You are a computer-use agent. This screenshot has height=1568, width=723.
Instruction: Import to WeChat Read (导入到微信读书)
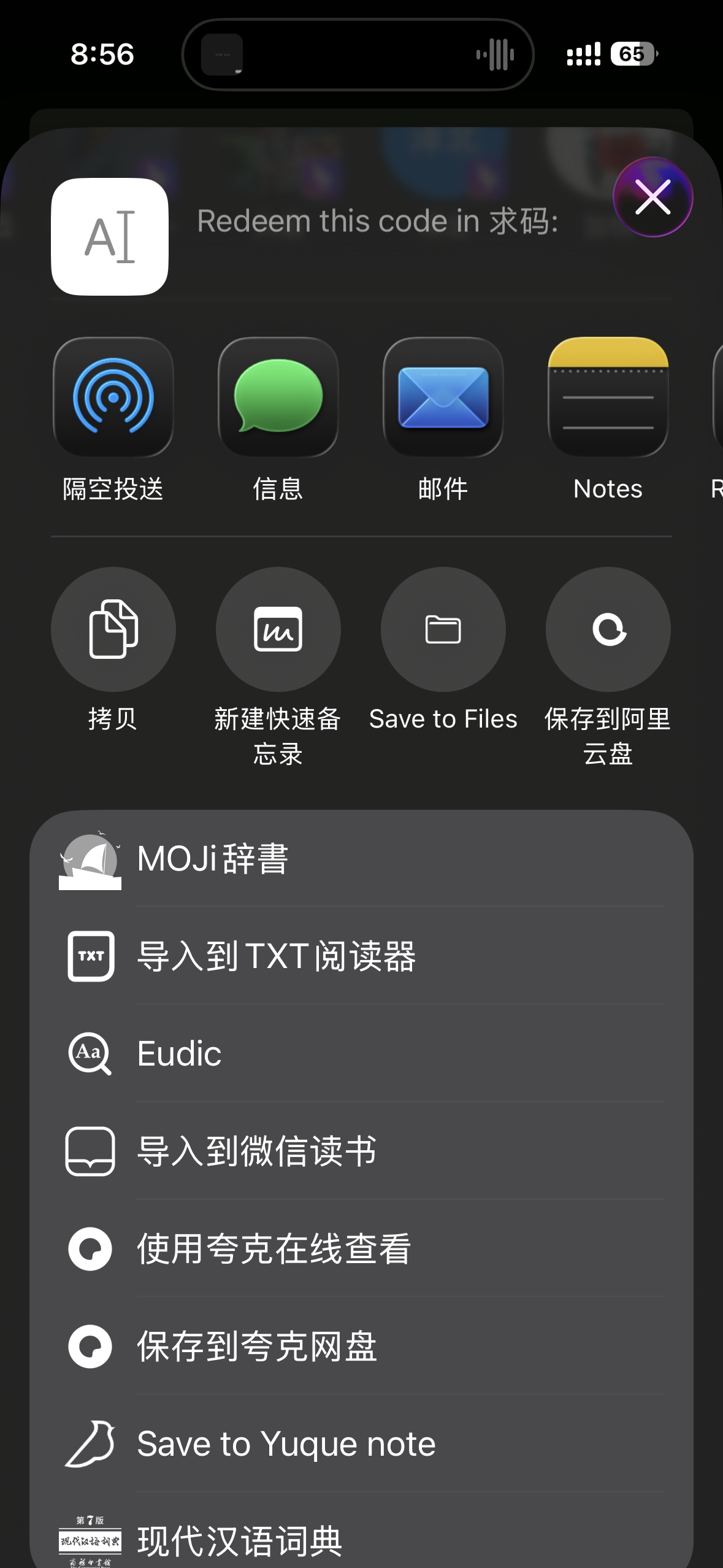tap(362, 1151)
